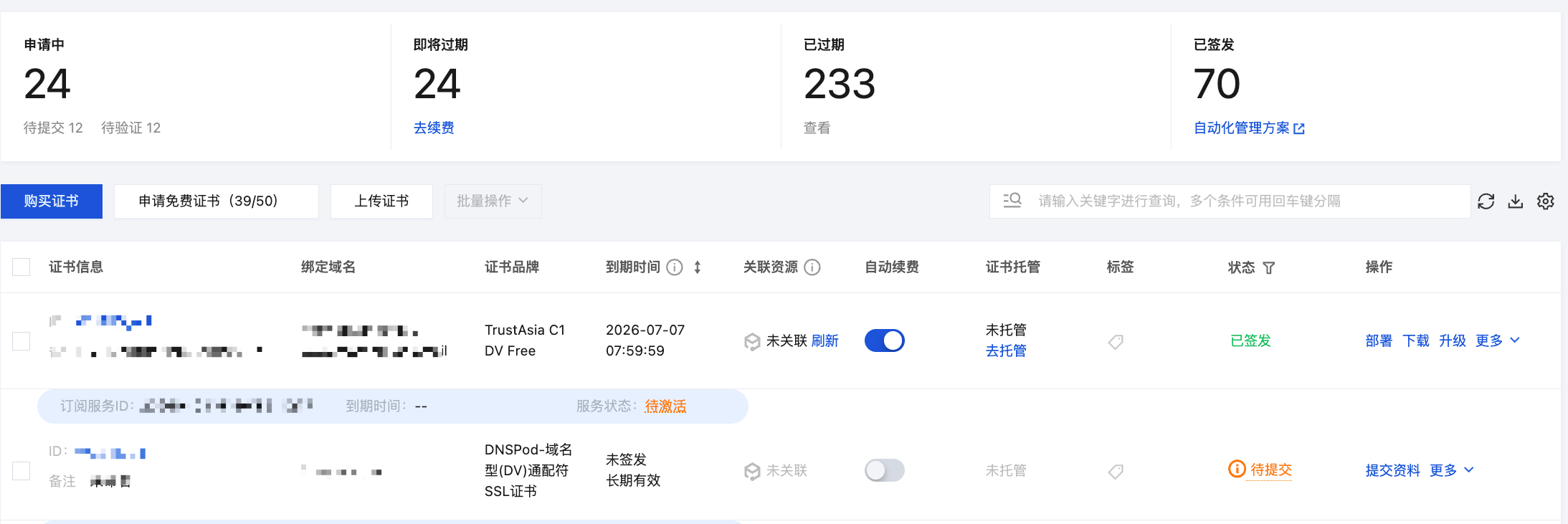The height and width of the screenshot is (524, 1568).
Task: Refresh the certificate list
Action: click(x=1486, y=201)
